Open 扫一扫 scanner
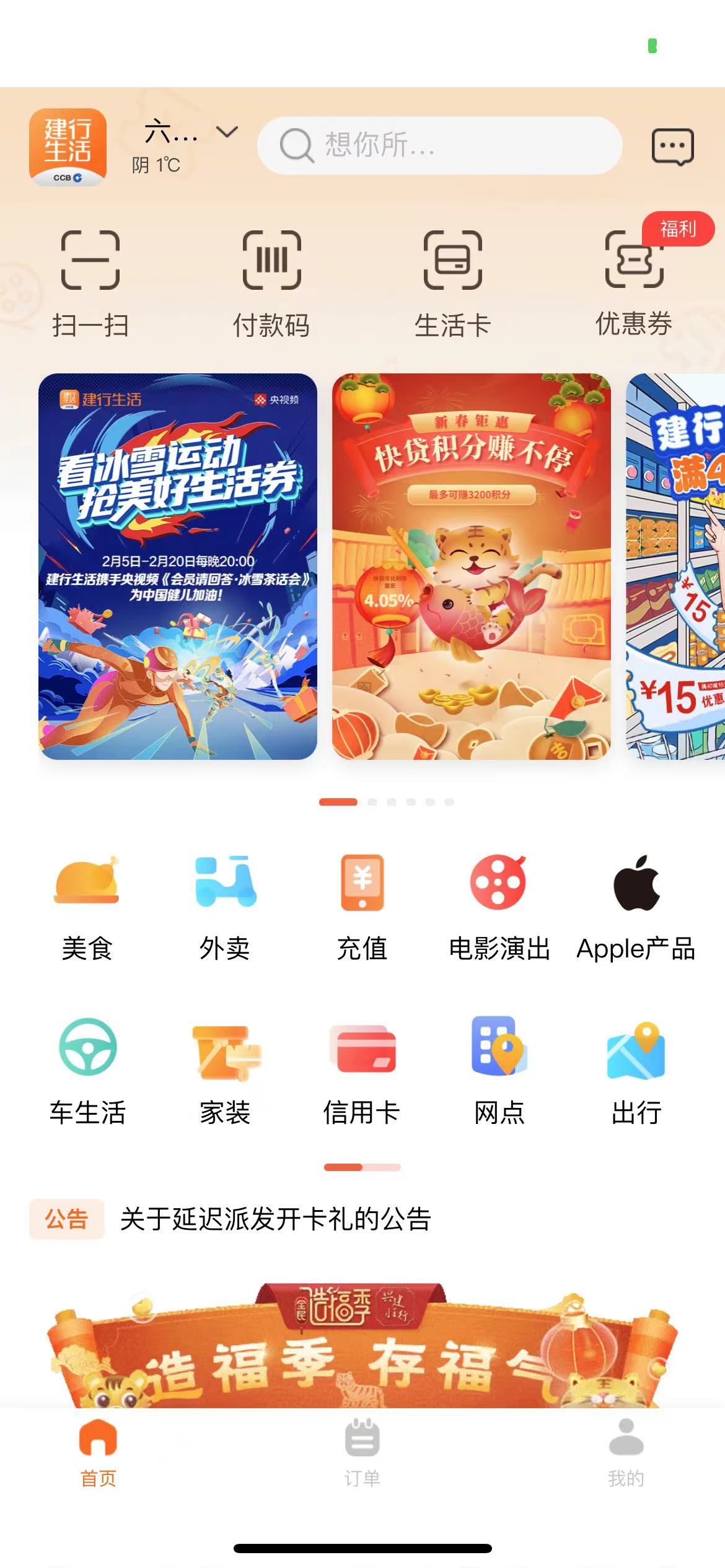This screenshot has height=1568, width=725. [x=90, y=283]
